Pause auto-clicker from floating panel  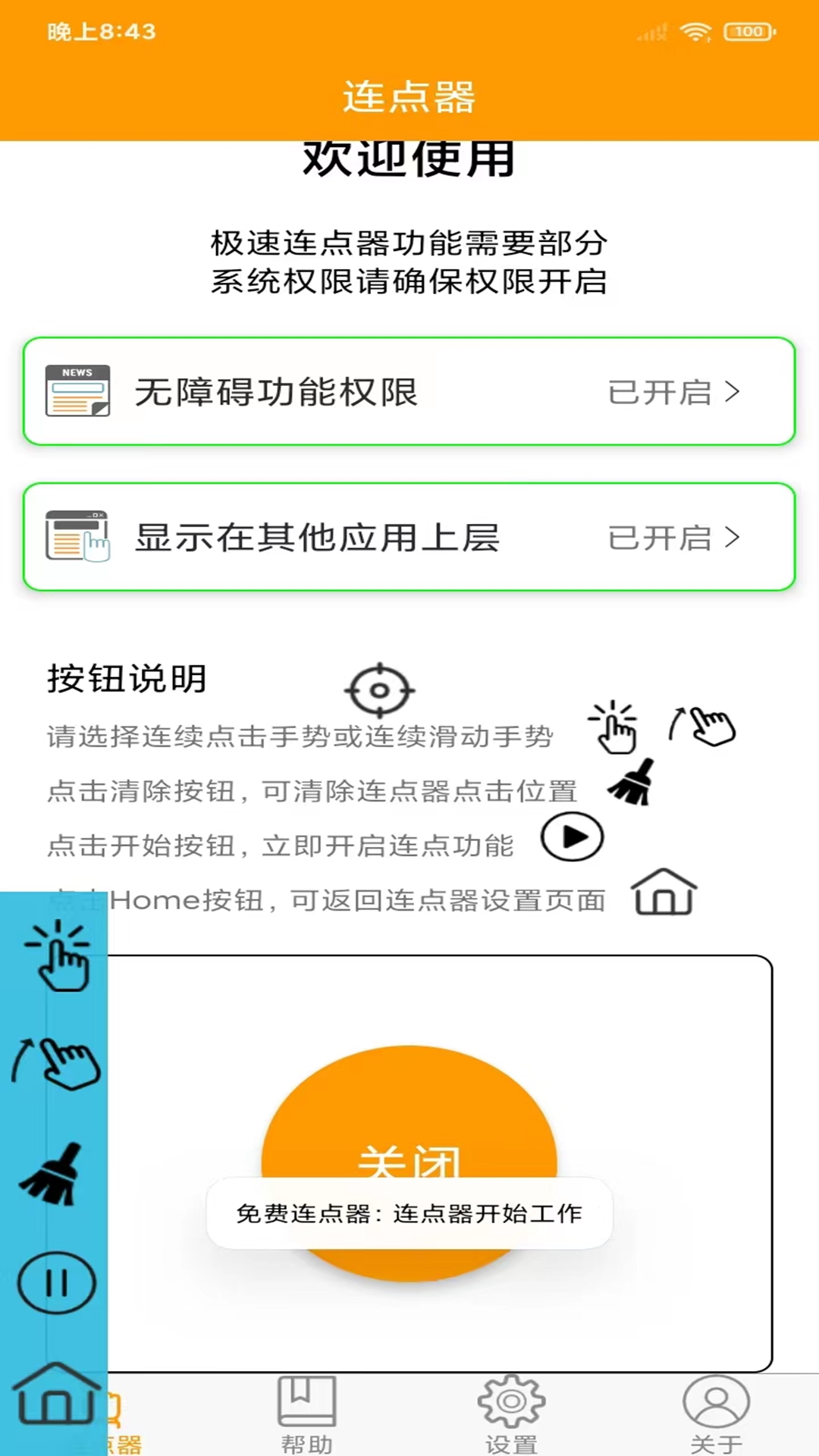tap(57, 1283)
